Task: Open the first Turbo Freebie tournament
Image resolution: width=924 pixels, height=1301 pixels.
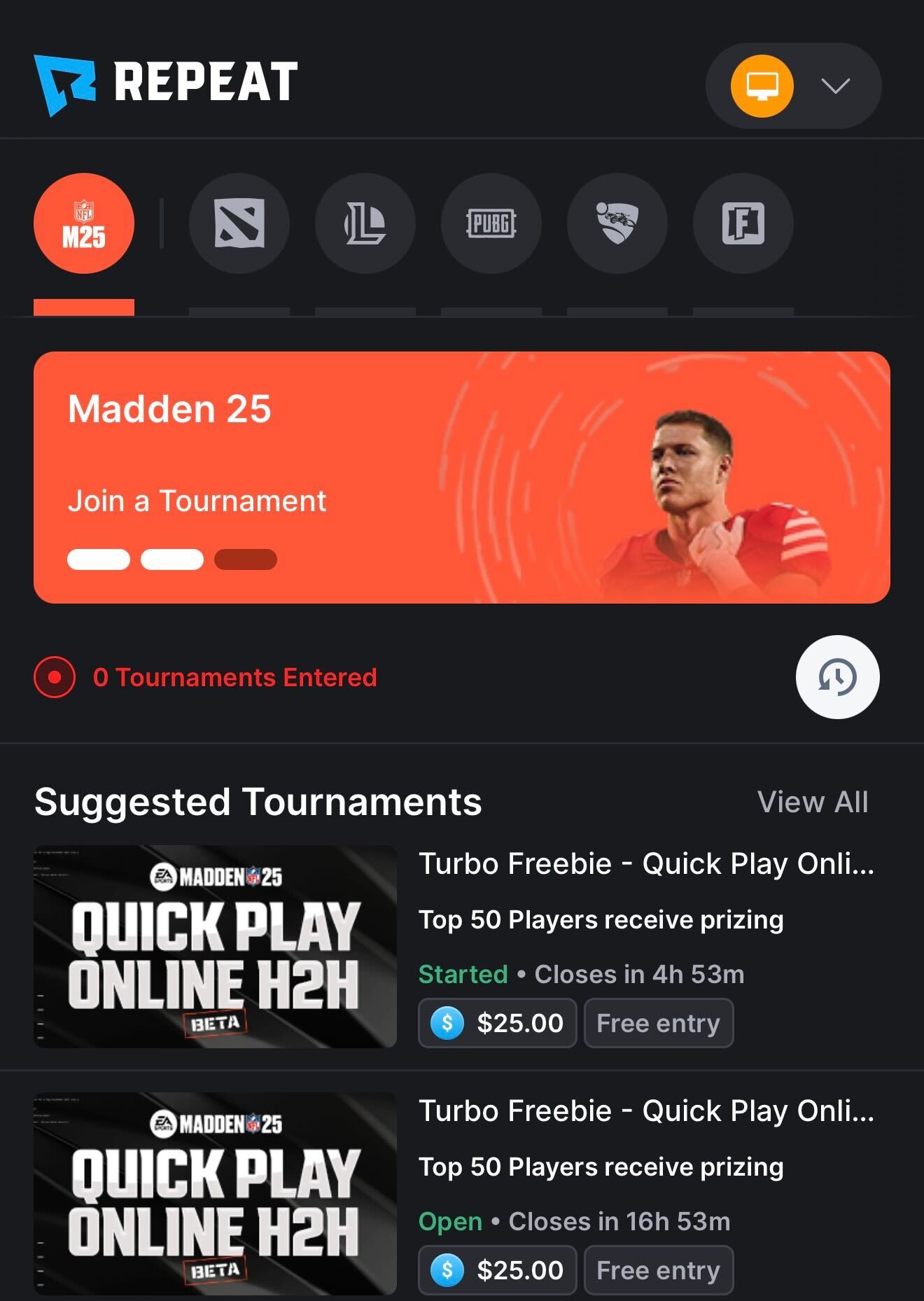Action: (x=644, y=863)
